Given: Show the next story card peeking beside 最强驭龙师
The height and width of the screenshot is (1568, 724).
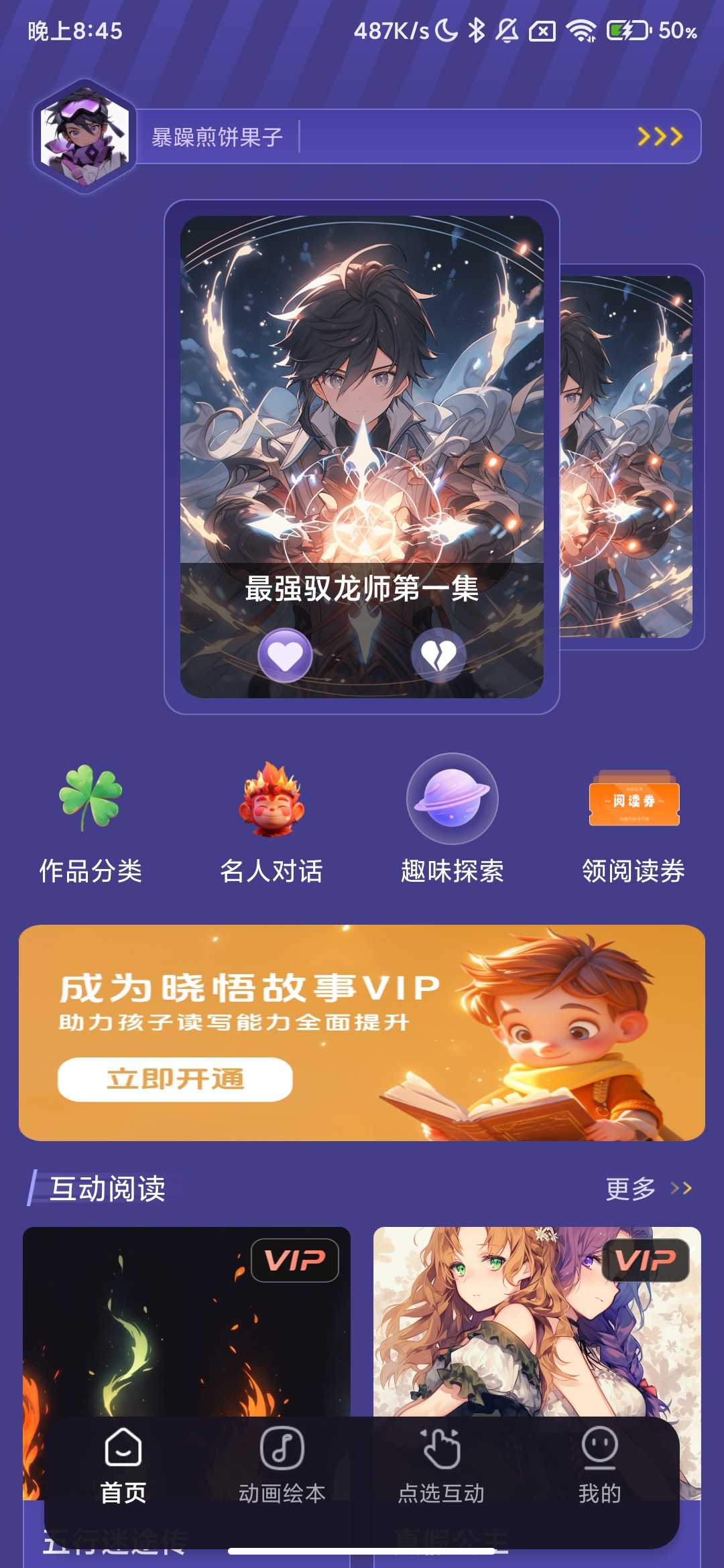Looking at the screenshot, I should 630,456.
